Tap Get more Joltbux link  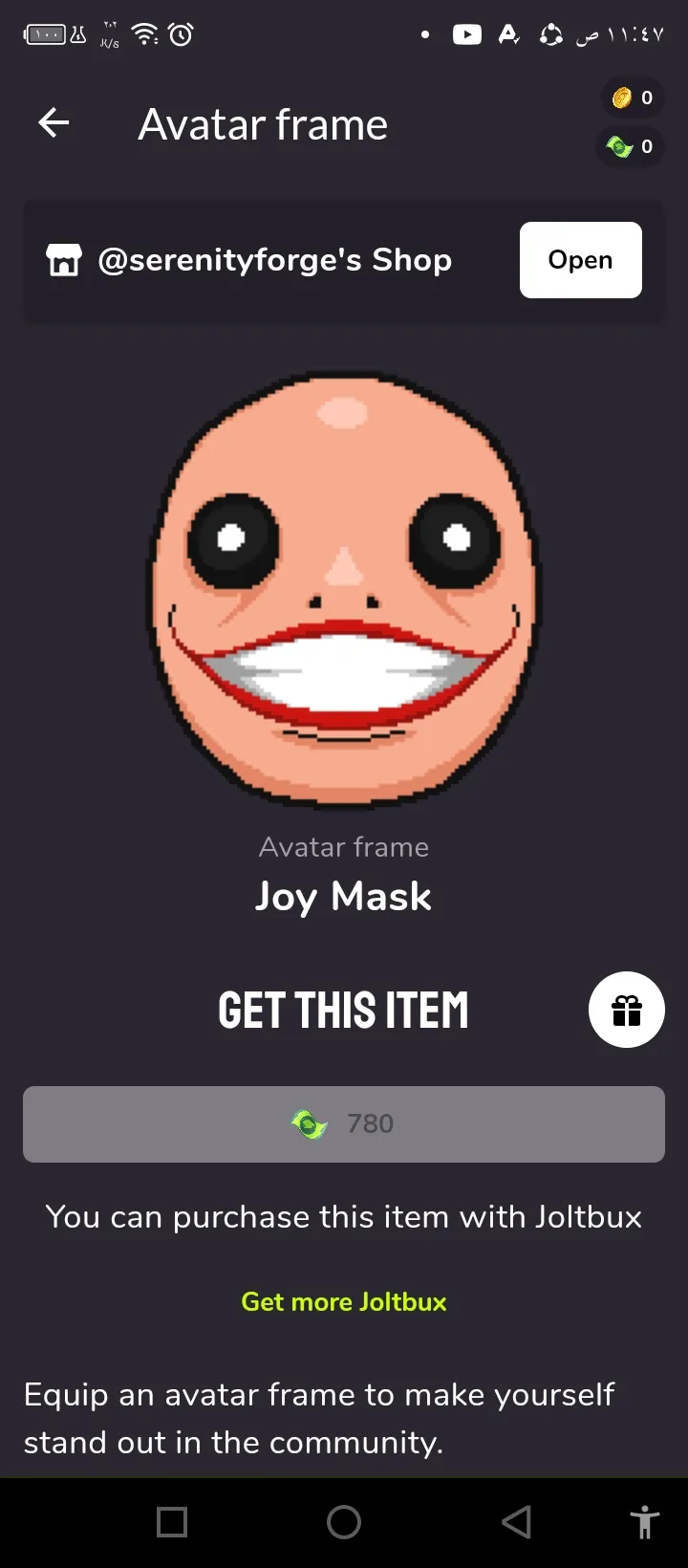click(344, 1302)
